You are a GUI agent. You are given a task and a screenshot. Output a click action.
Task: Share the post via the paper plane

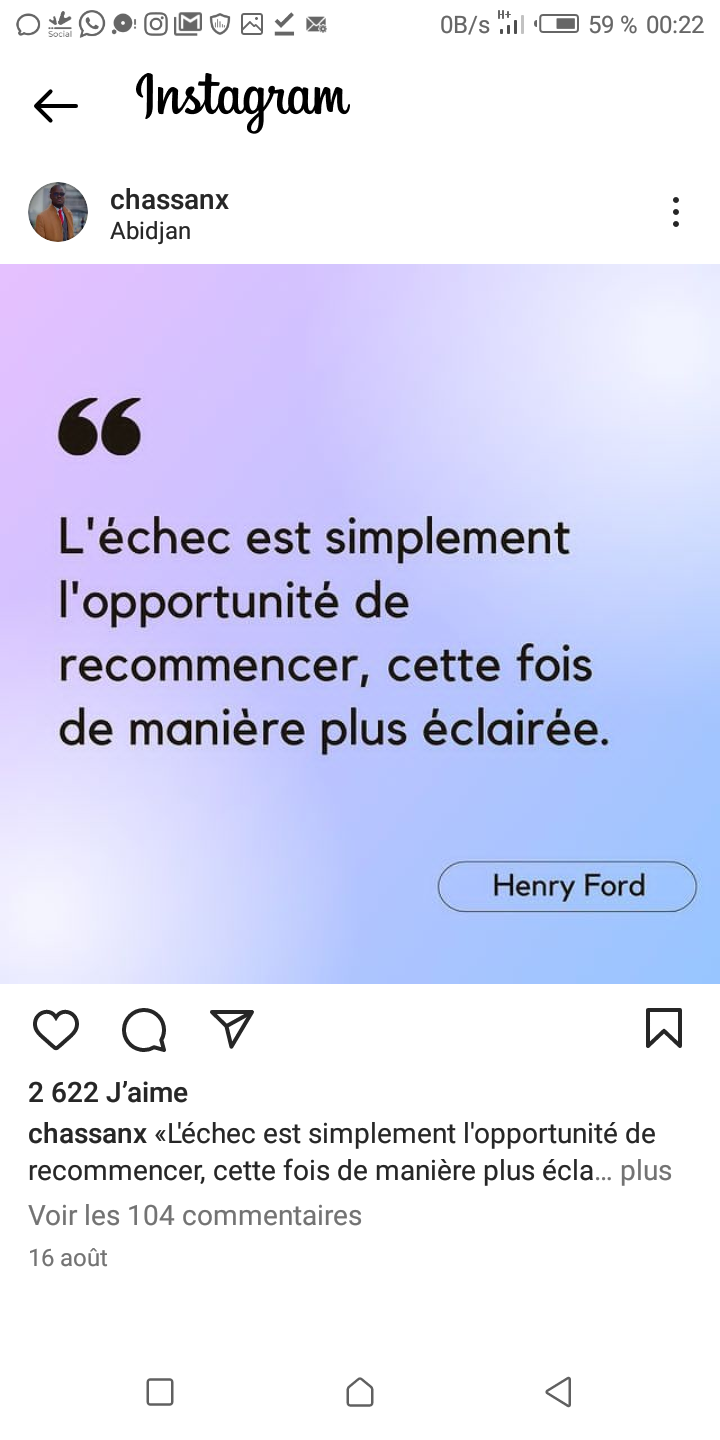232,1028
